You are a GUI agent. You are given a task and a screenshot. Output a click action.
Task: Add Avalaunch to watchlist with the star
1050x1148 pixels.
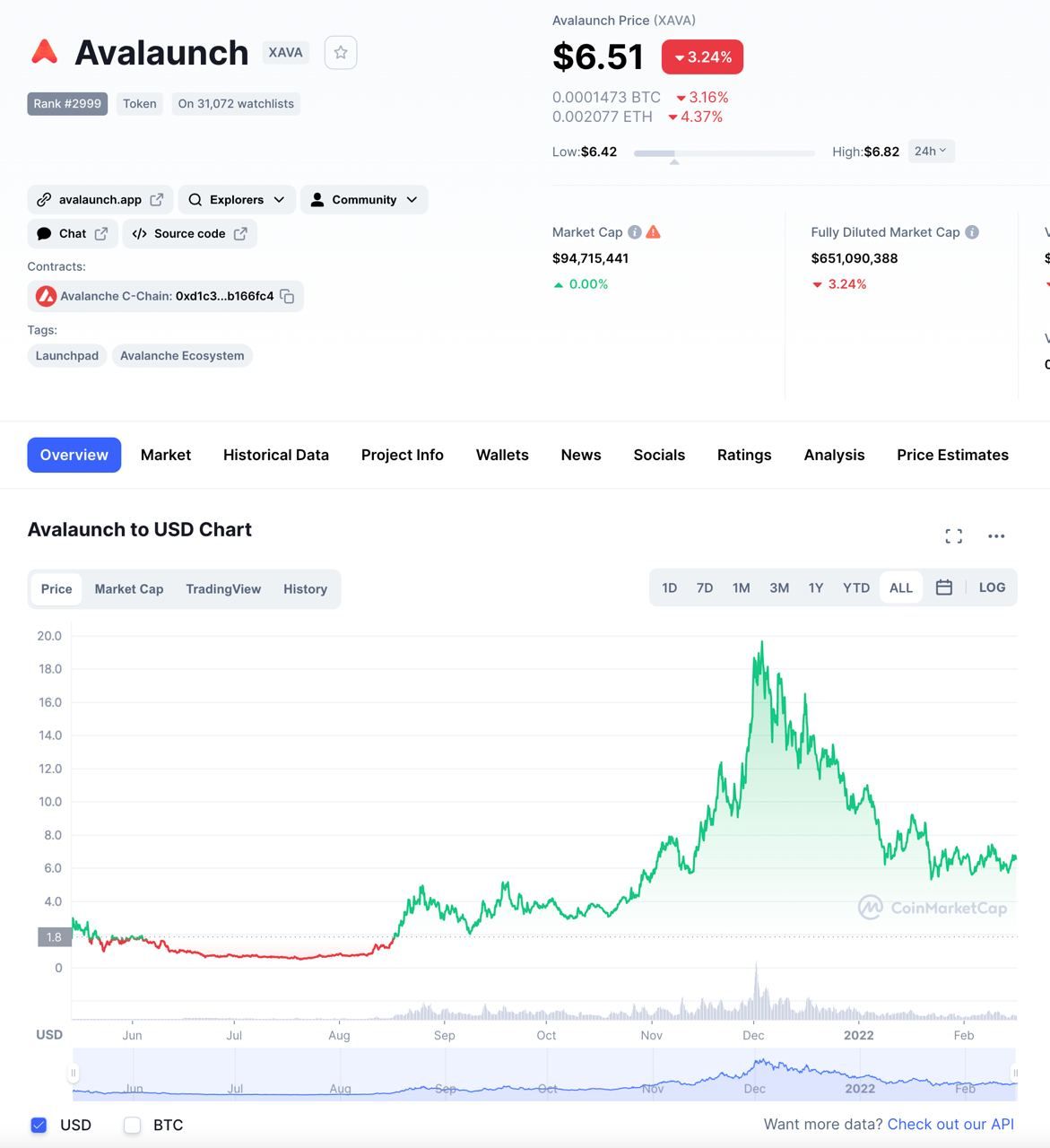point(340,53)
